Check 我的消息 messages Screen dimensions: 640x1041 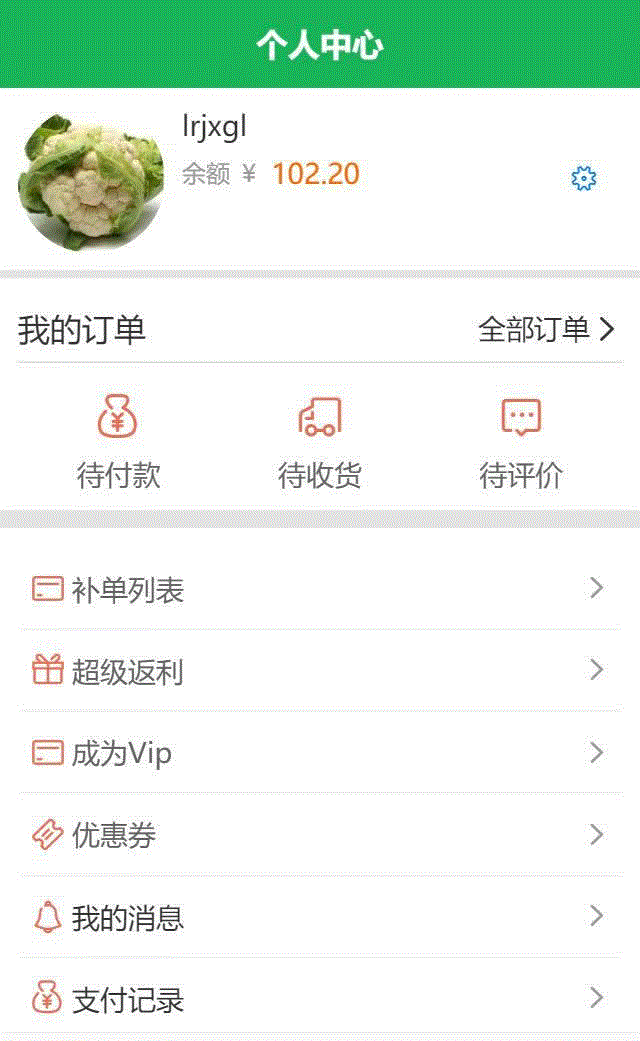click(x=319, y=917)
